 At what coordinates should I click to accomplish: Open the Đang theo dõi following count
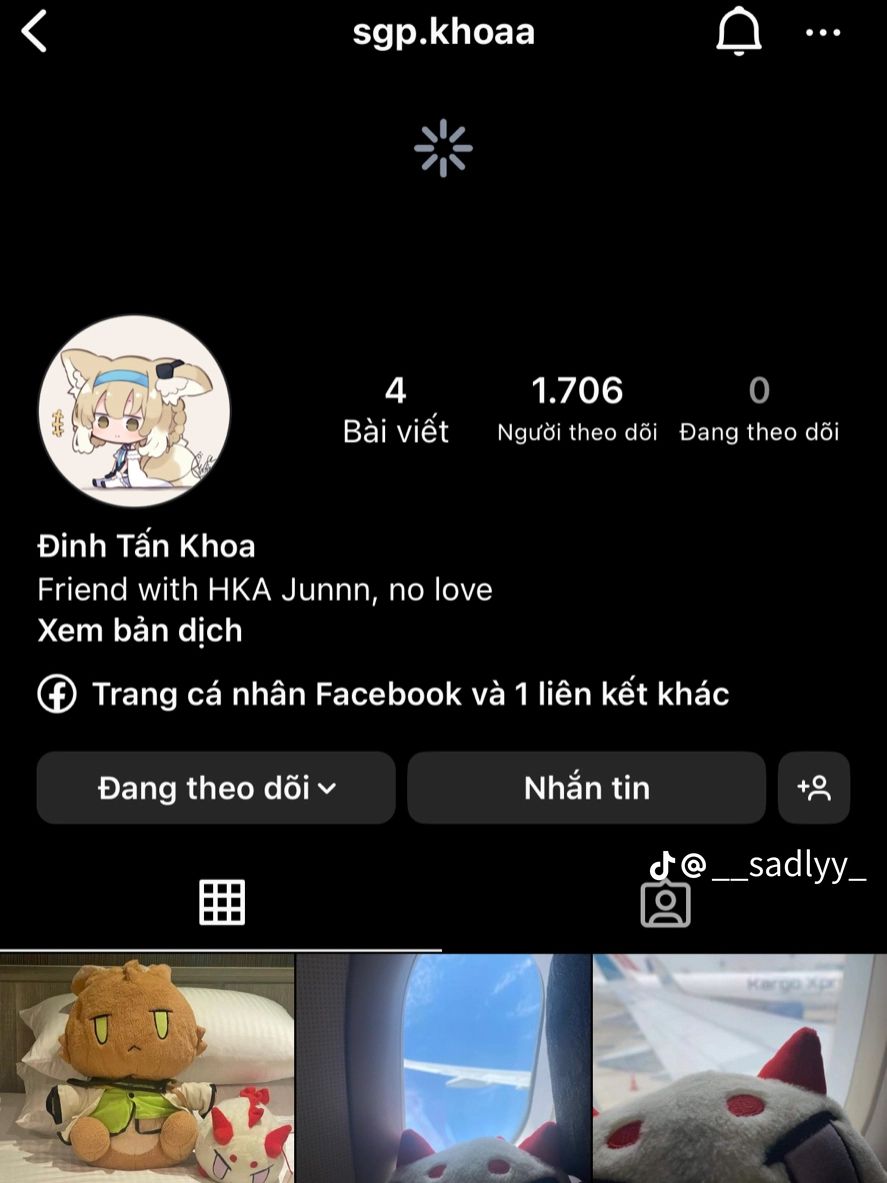[x=759, y=408]
